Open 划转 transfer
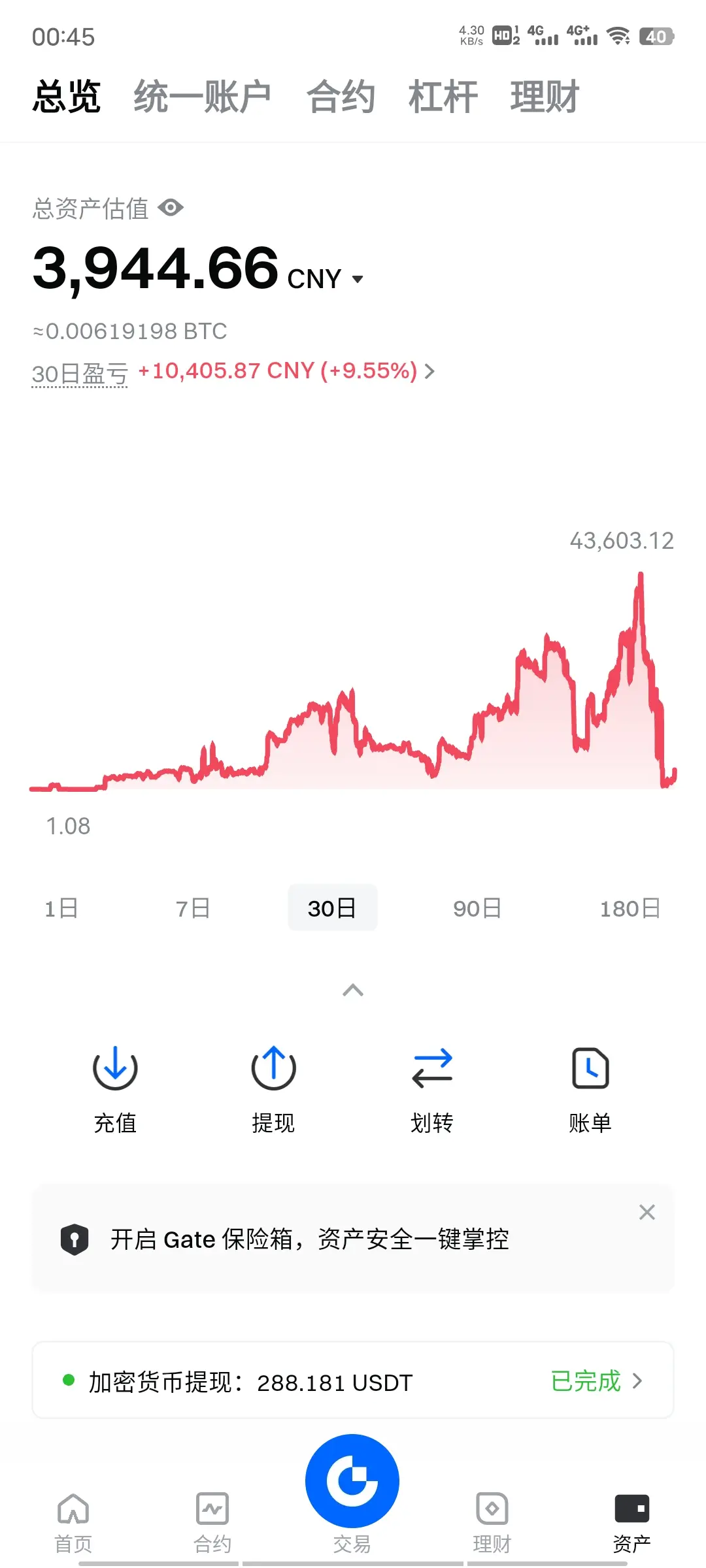 click(431, 1088)
